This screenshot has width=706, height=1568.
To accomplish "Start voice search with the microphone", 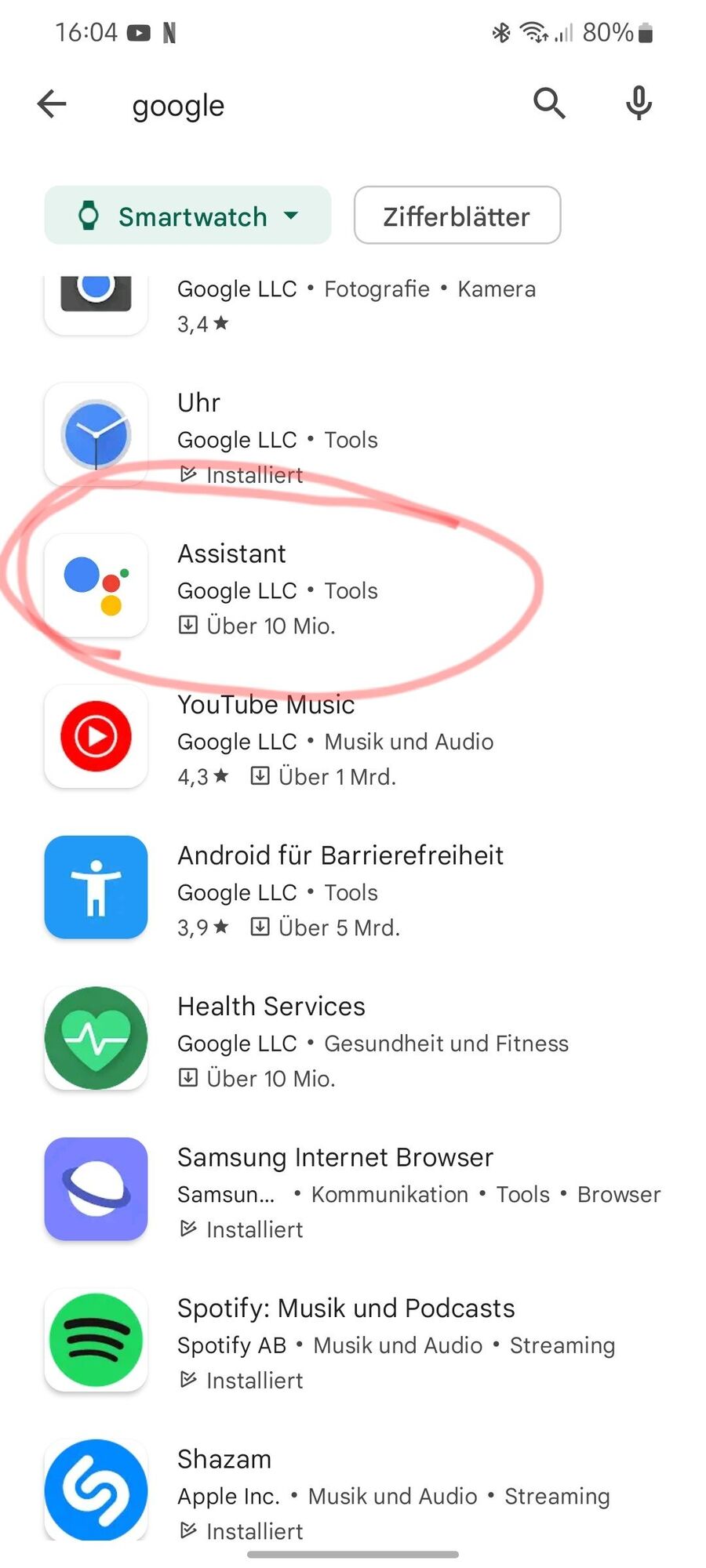I will 639,103.
